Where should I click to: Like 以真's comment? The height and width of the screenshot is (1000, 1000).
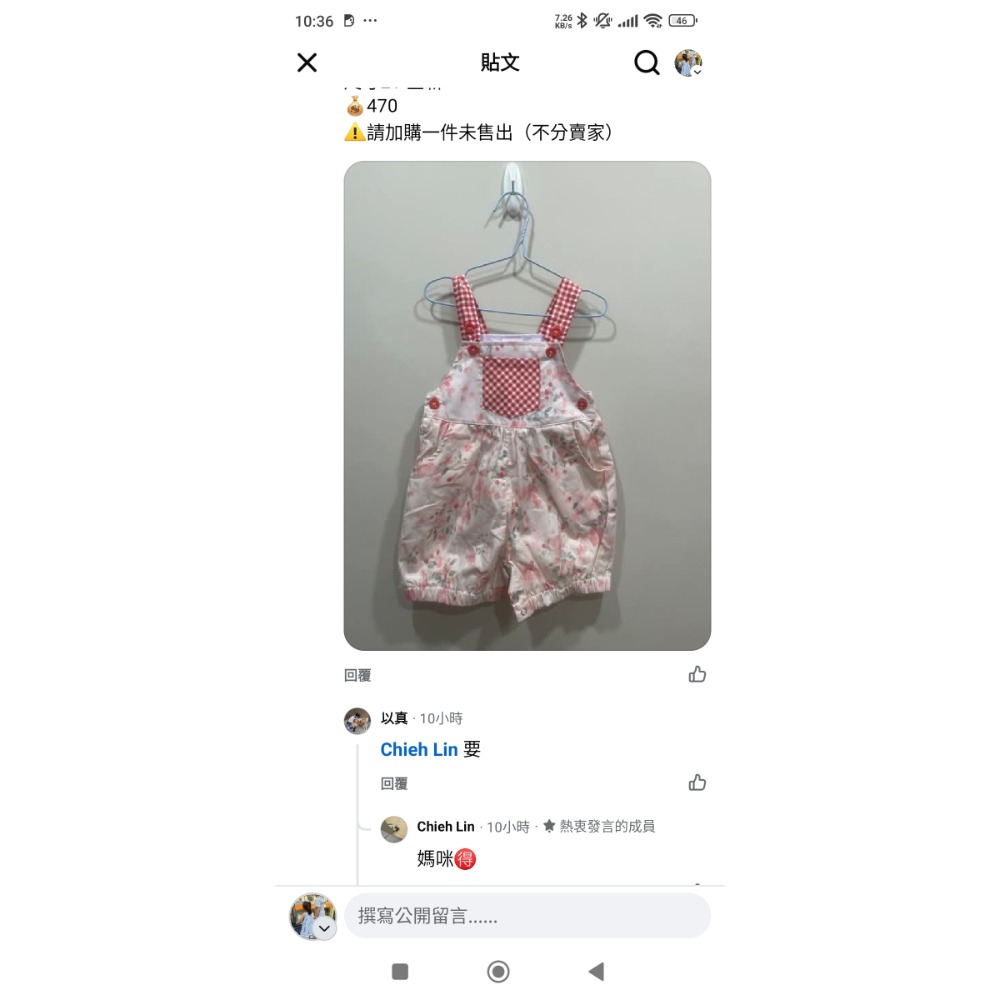click(697, 783)
